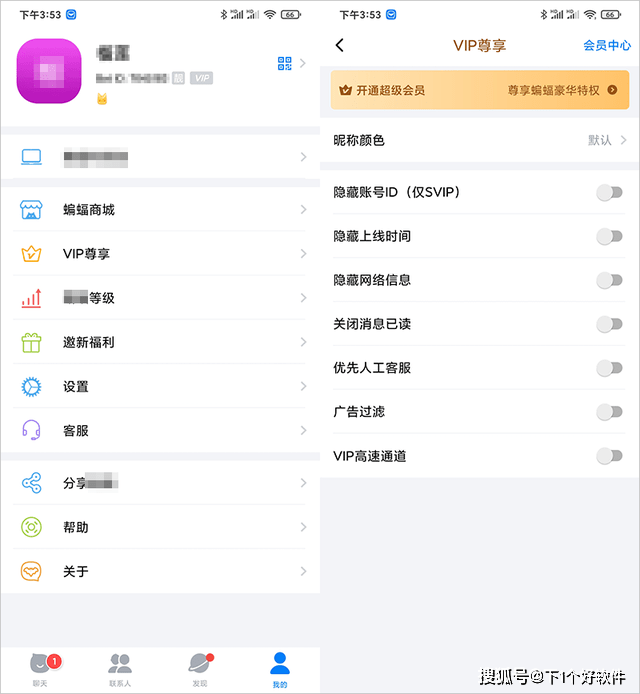Open 设置
Screen dimensions: 640x694
tap(160, 386)
